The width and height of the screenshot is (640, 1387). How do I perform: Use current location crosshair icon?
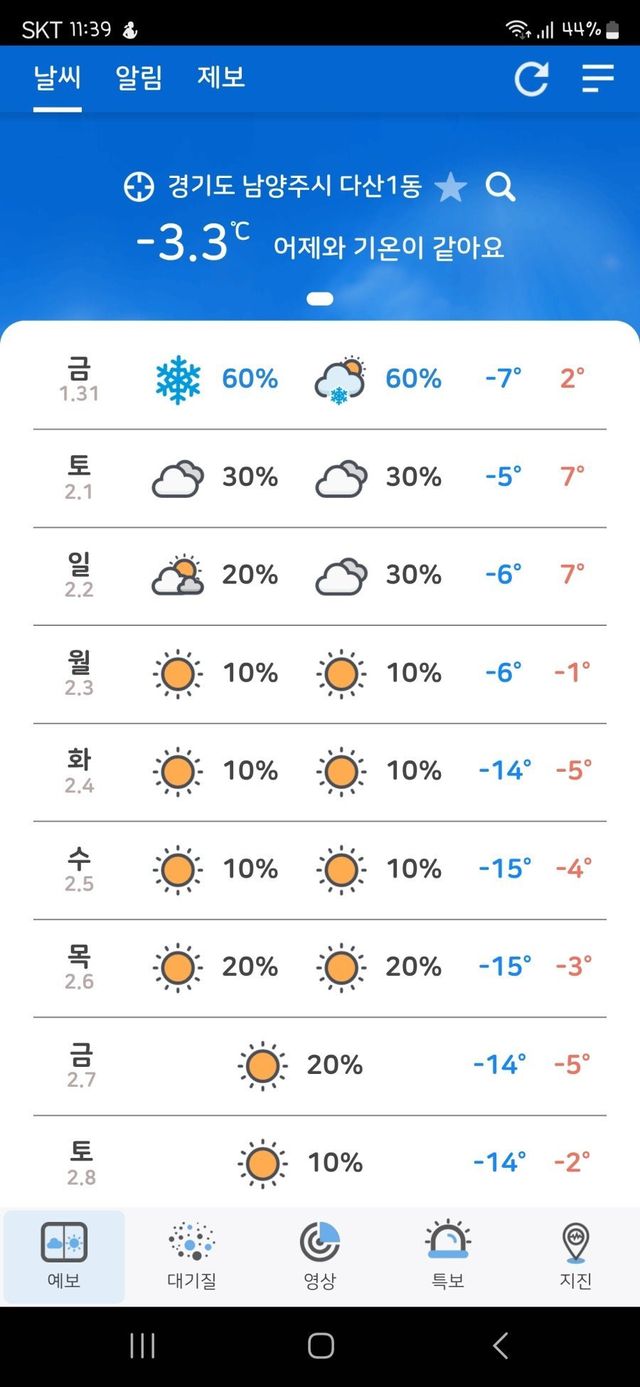[138, 187]
